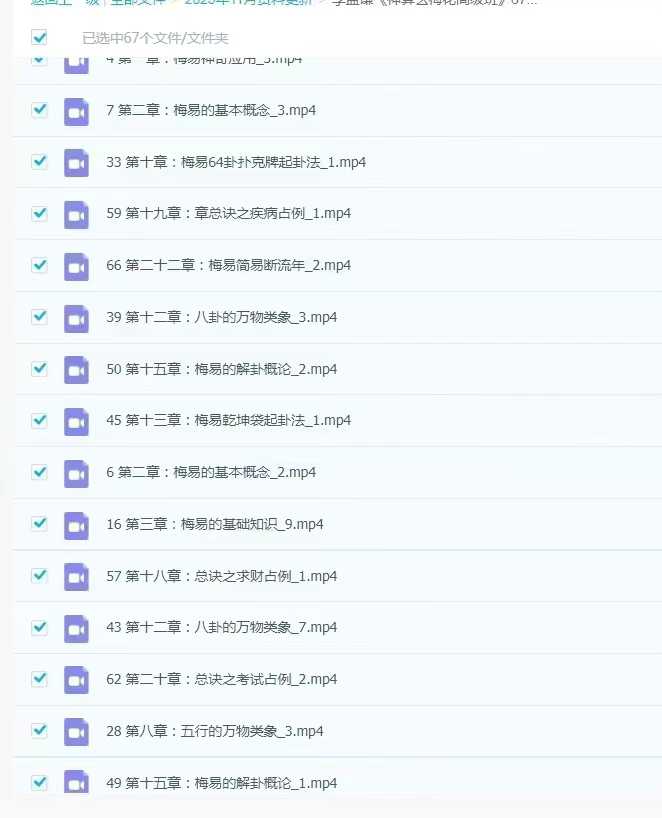The width and height of the screenshot is (662, 818).
Task: Open file 7 第二章：梅易的基本概念_3.mp4
Action: tap(210, 110)
